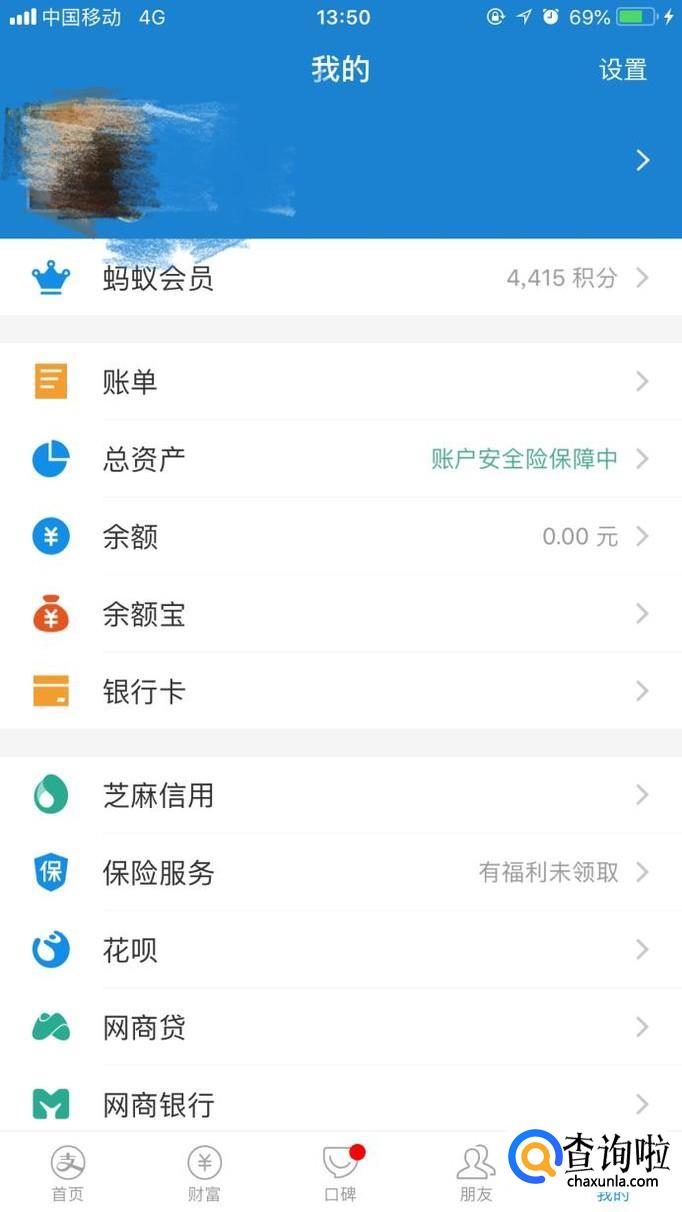Open 保险服务 row
The width and height of the screenshot is (682, 1212).
pos(340,872)
